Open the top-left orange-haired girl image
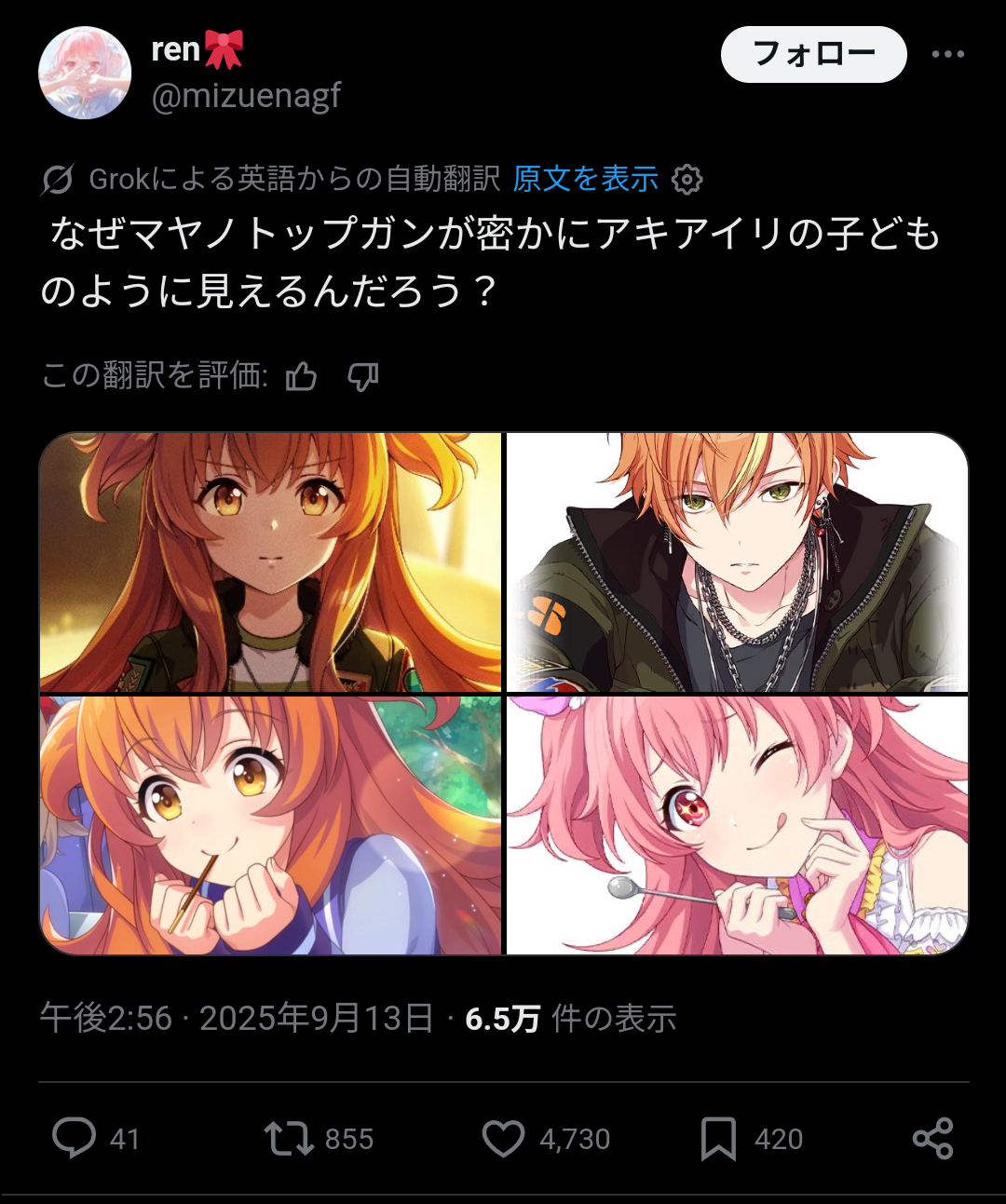The height and width of the screenshot is (1204, 1006). [x=270, y=562]
